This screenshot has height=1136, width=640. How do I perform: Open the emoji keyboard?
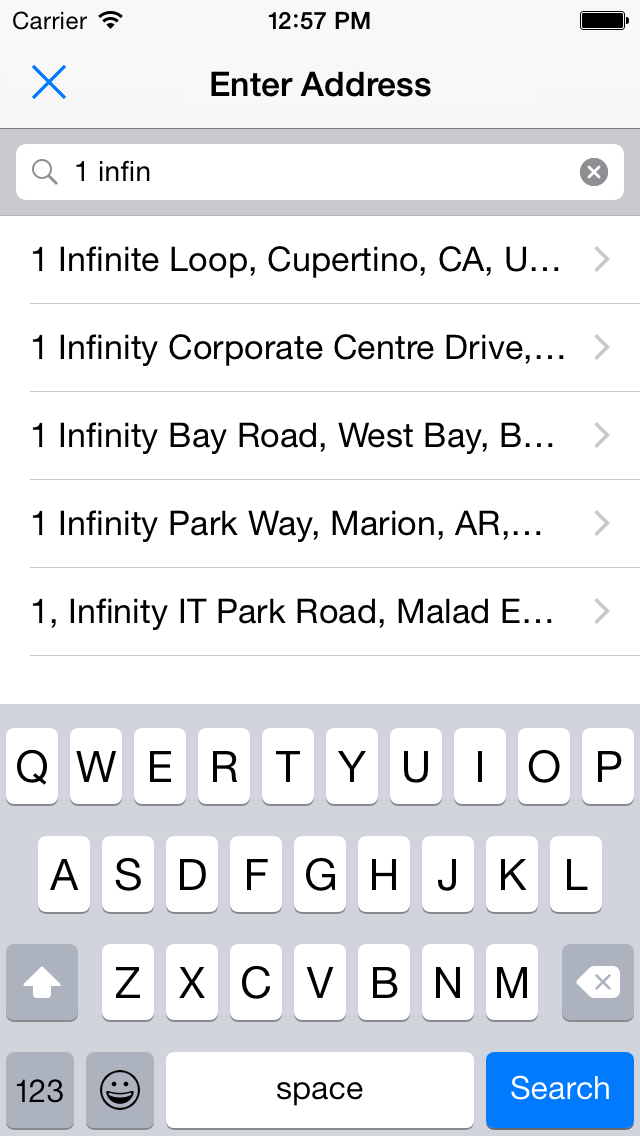pyautogui.click(x=120, y=1089)
